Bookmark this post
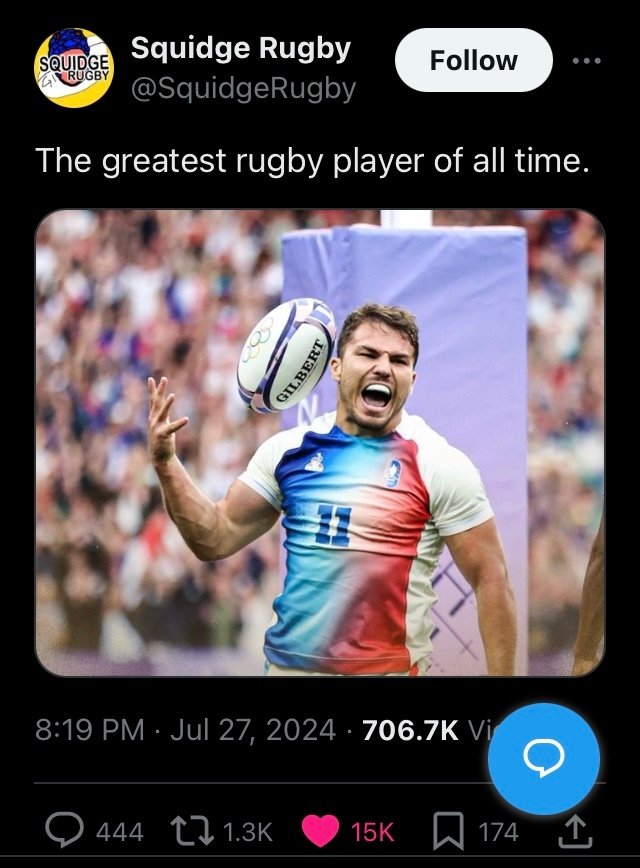Image resolution: width=640 pixels, height=868 pixels. click(448, 831)
